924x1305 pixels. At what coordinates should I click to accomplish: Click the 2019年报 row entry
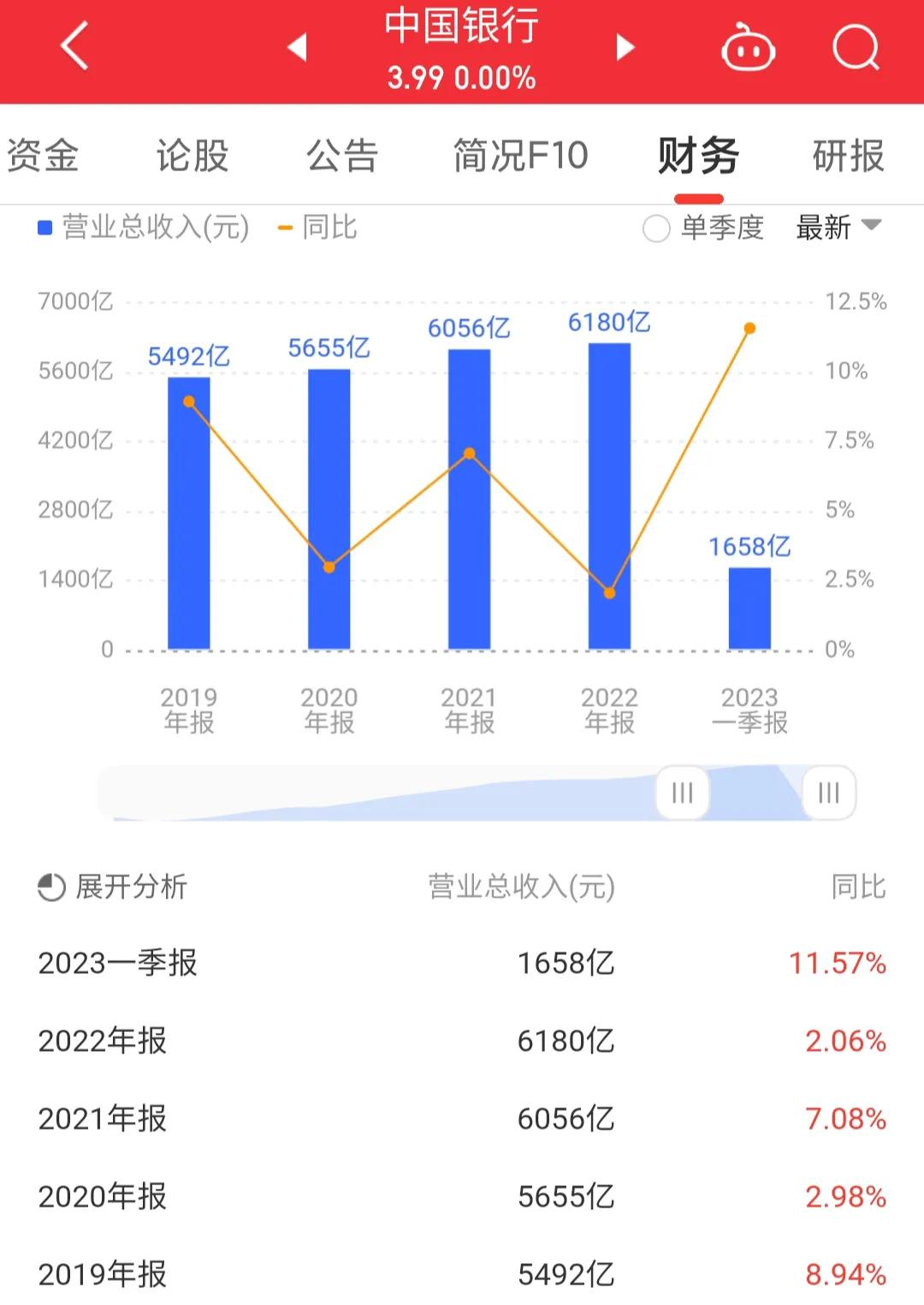pyautogui.click(x=103, y=1274)
